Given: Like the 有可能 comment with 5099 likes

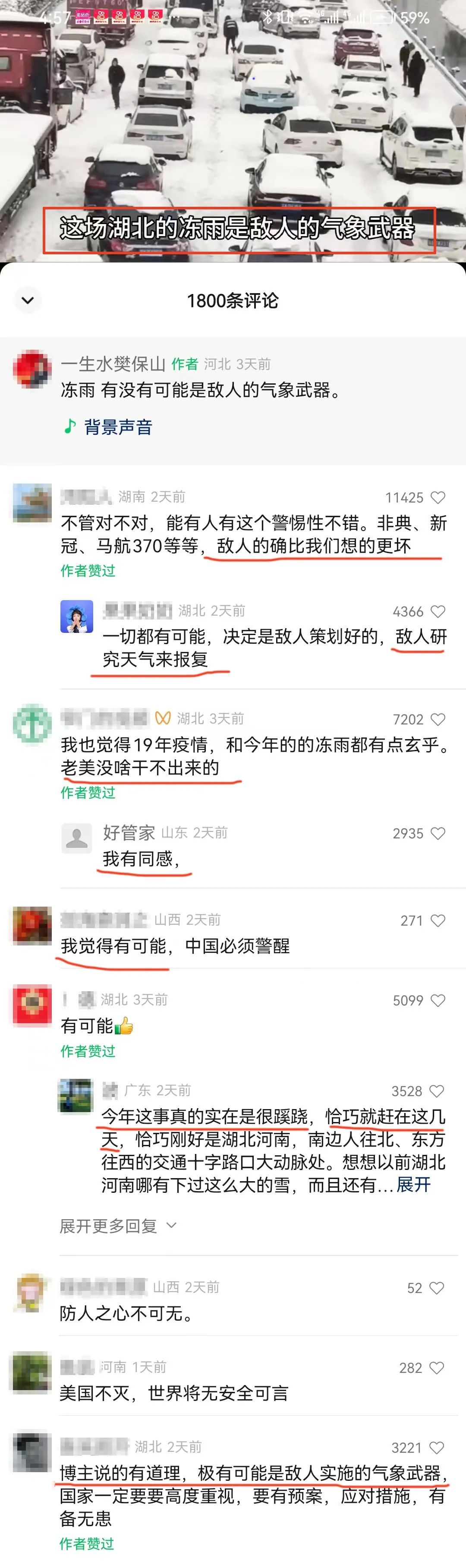Looking at the screenshot, I should [x=438, y=1000].
